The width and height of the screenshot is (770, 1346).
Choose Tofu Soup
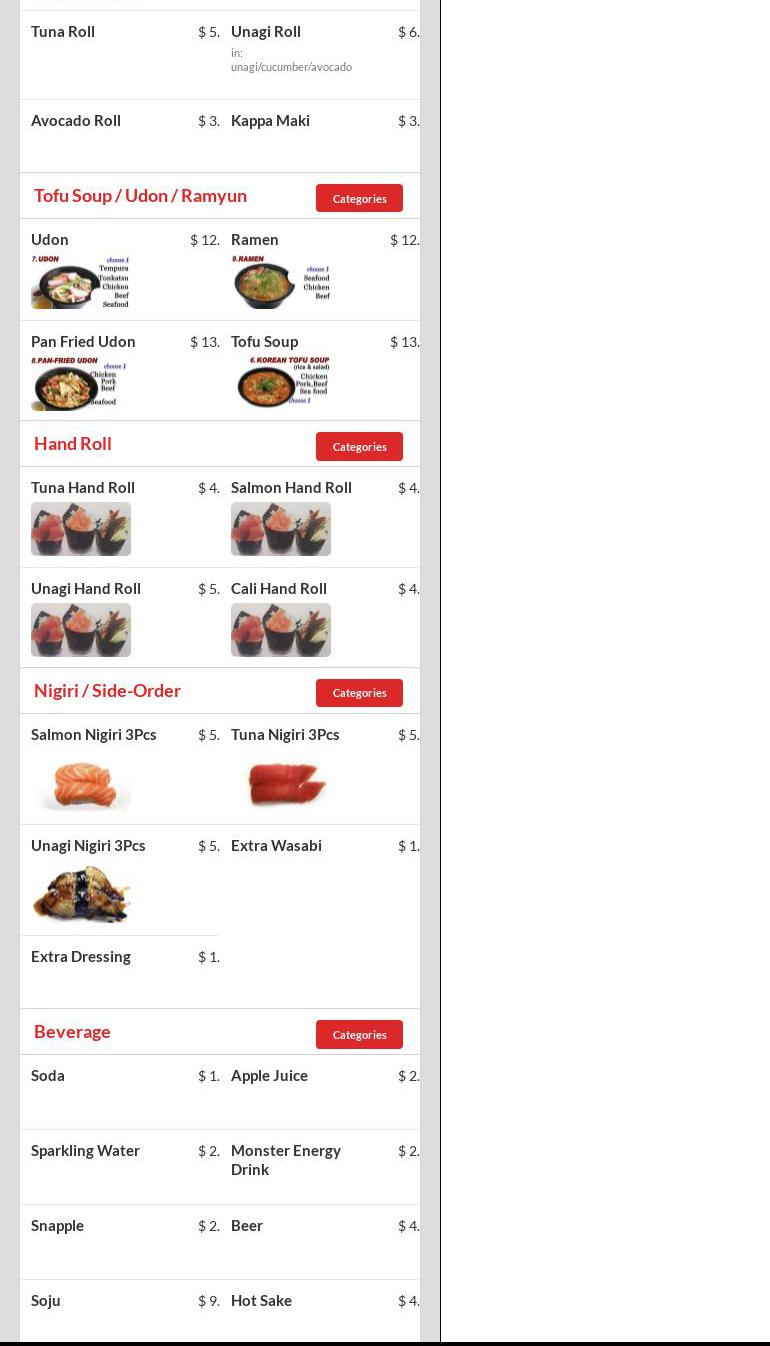[x=264, y=342]
